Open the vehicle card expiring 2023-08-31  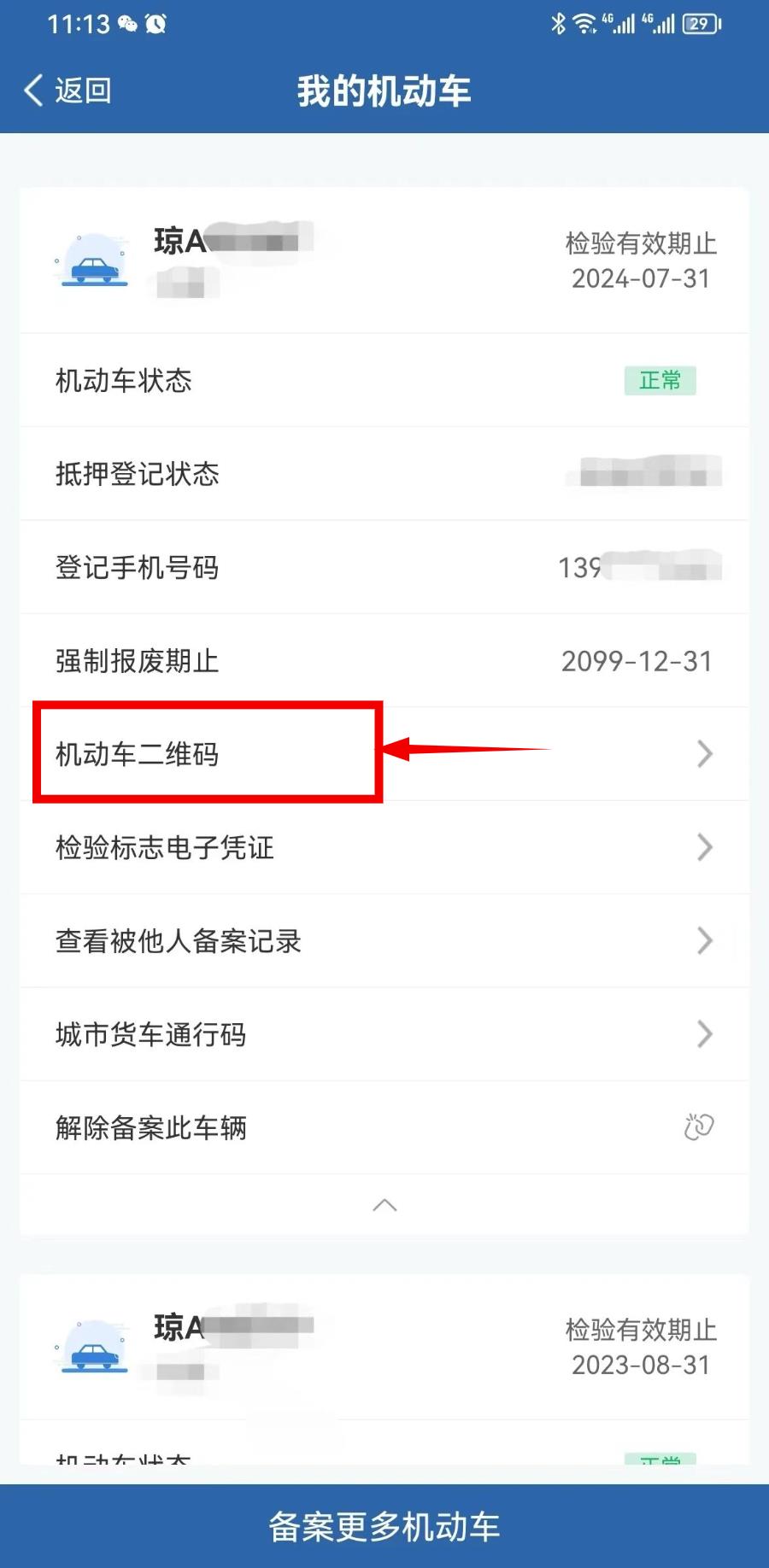click(x=384, y=1346)
